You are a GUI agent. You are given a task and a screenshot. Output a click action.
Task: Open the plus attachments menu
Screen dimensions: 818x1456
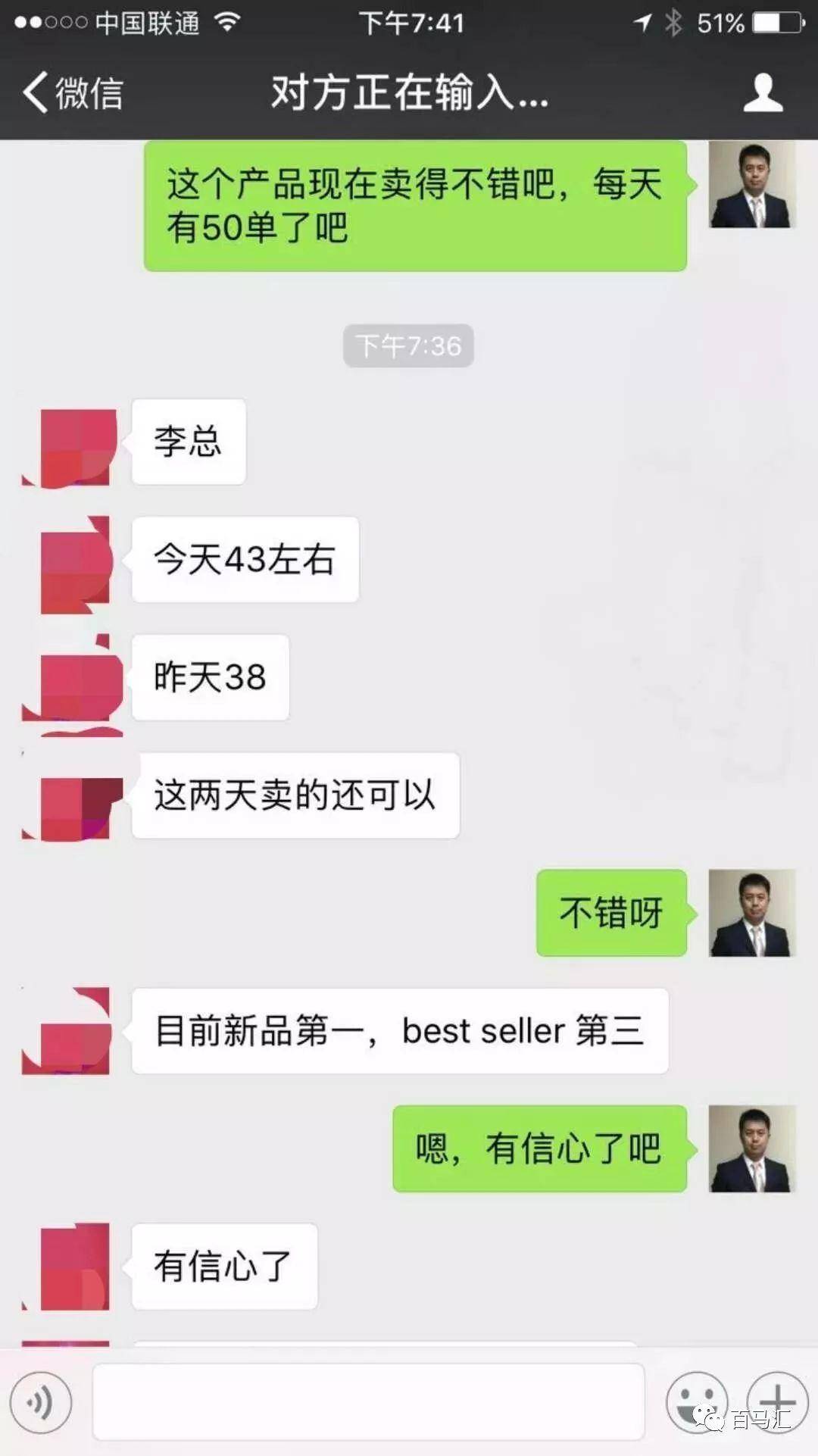pos(777,1402)
